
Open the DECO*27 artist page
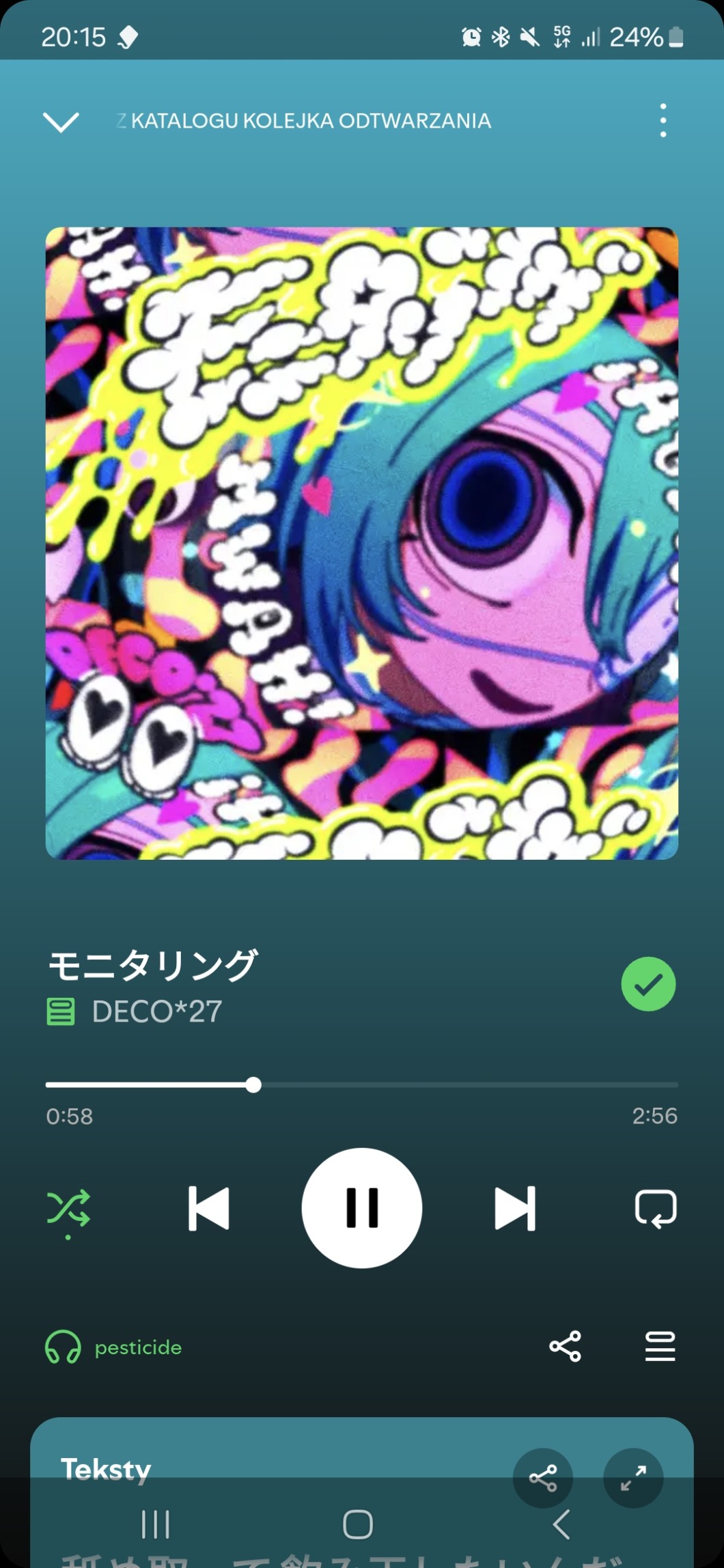[157, 1012]
